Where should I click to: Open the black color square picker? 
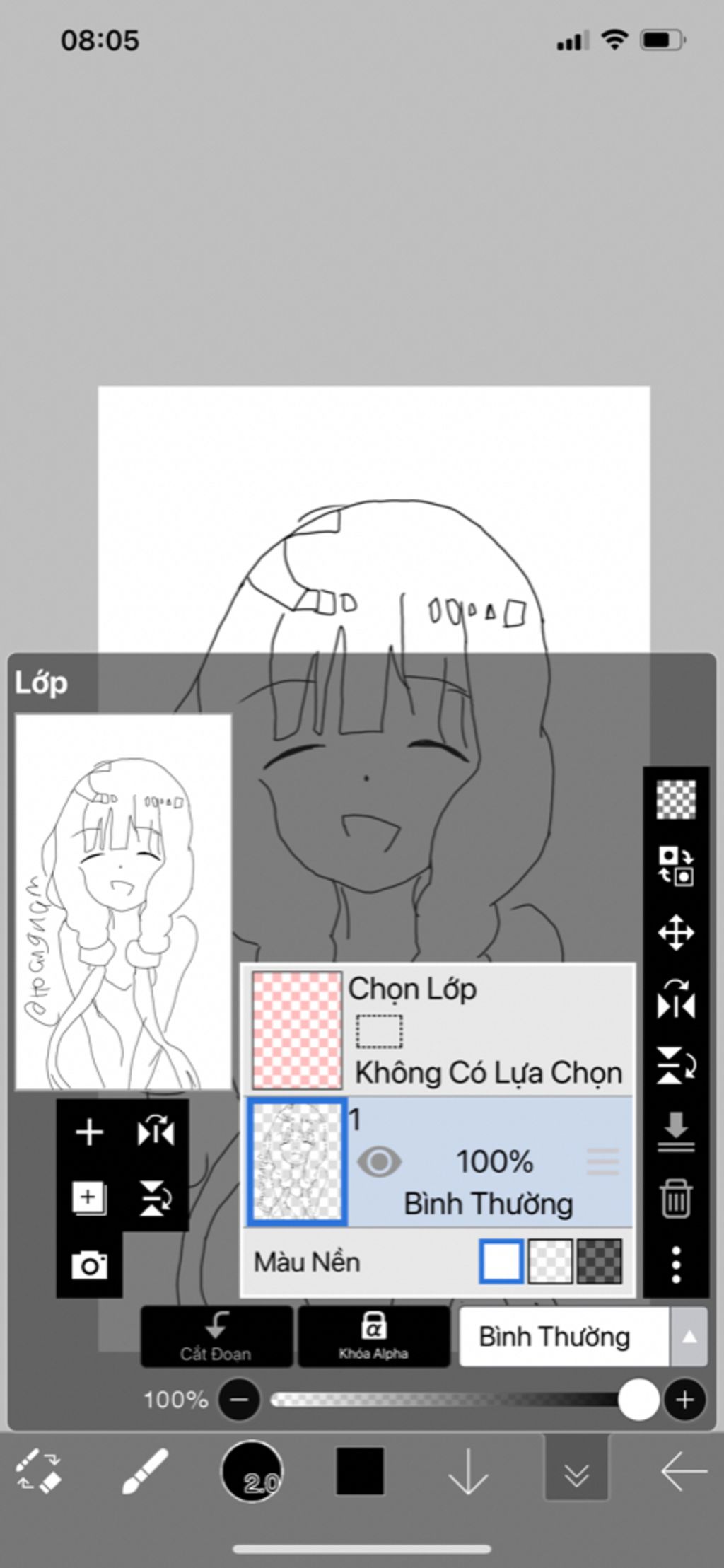(360, 1472)
